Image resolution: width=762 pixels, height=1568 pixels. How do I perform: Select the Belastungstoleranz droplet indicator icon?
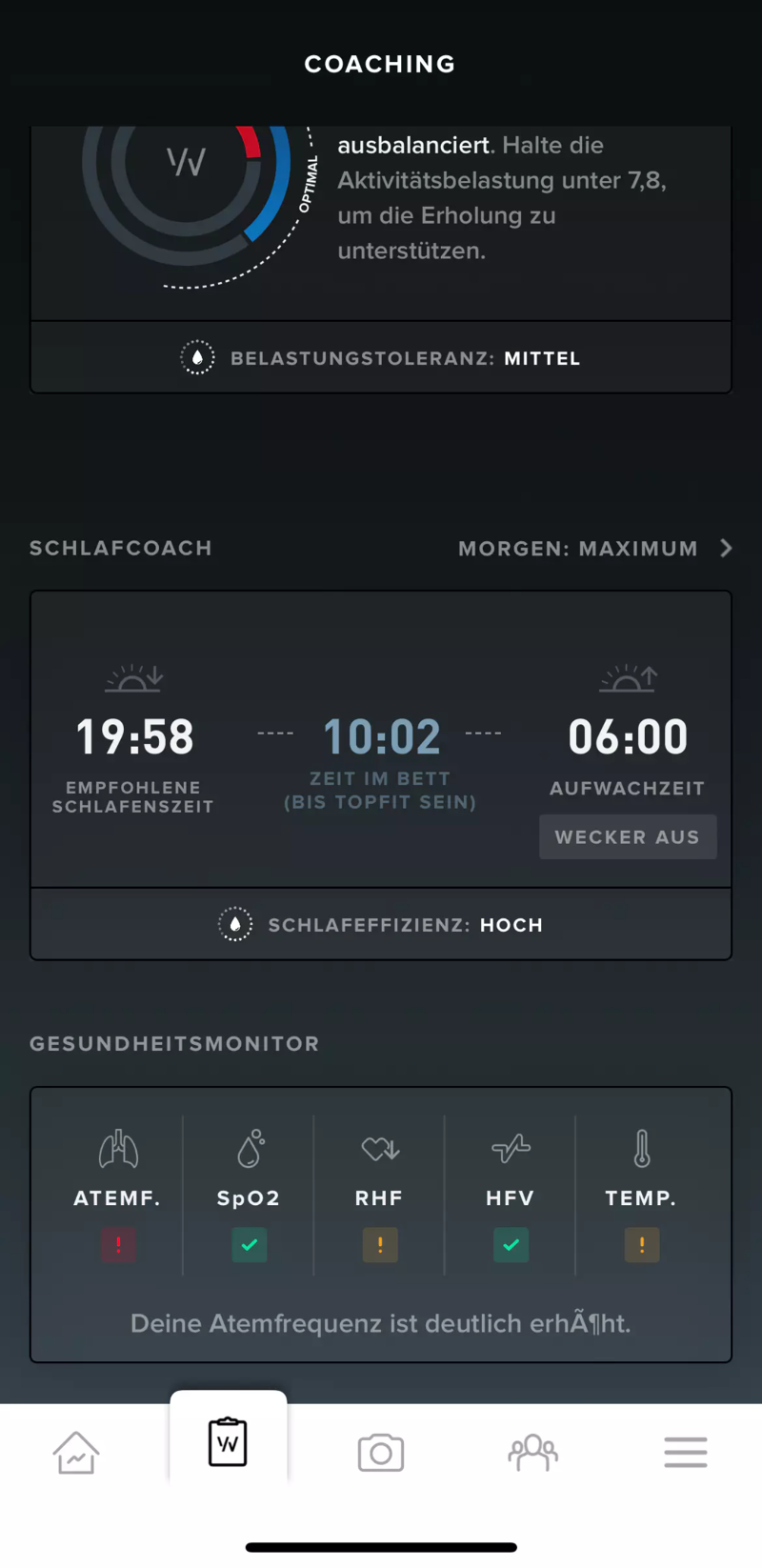point(198,357)
